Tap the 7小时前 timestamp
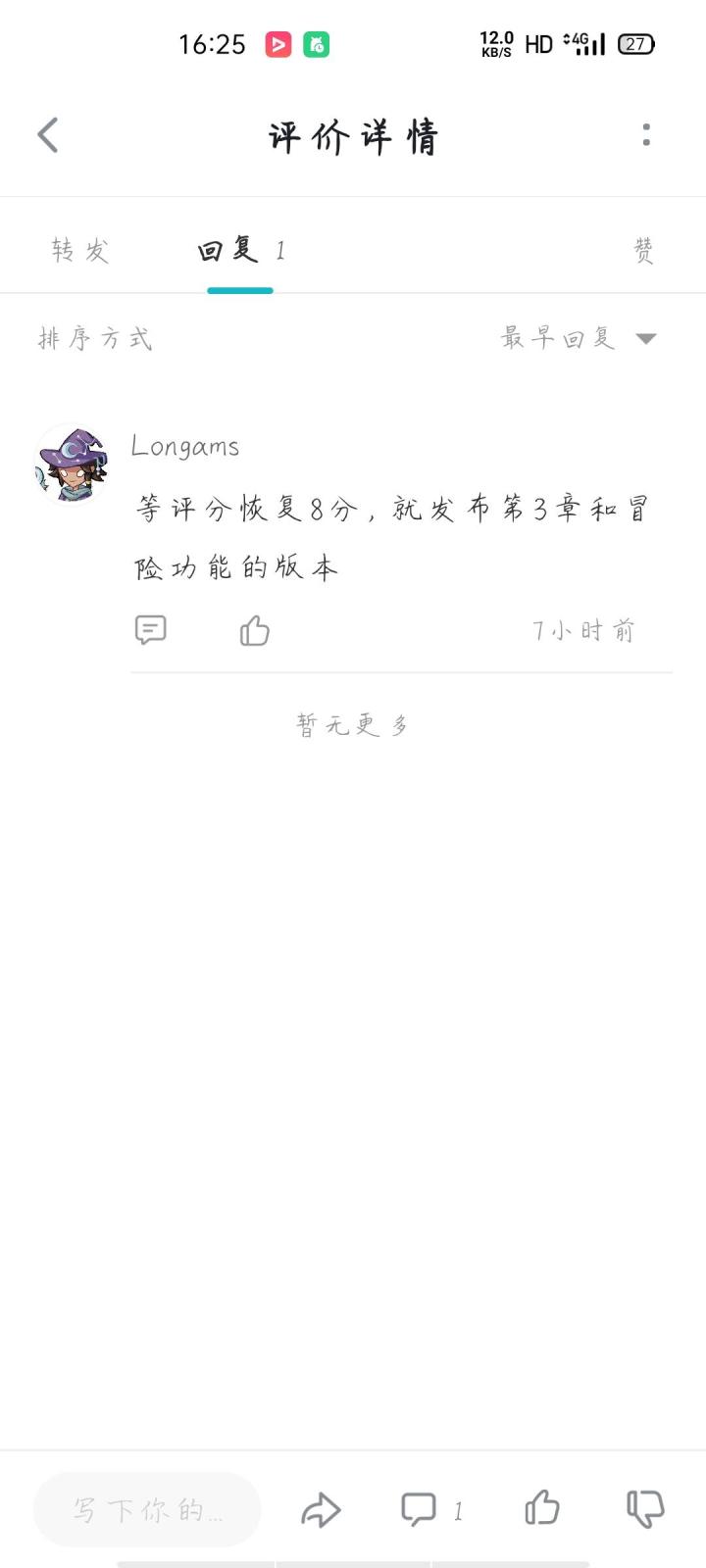 [585, 630]
